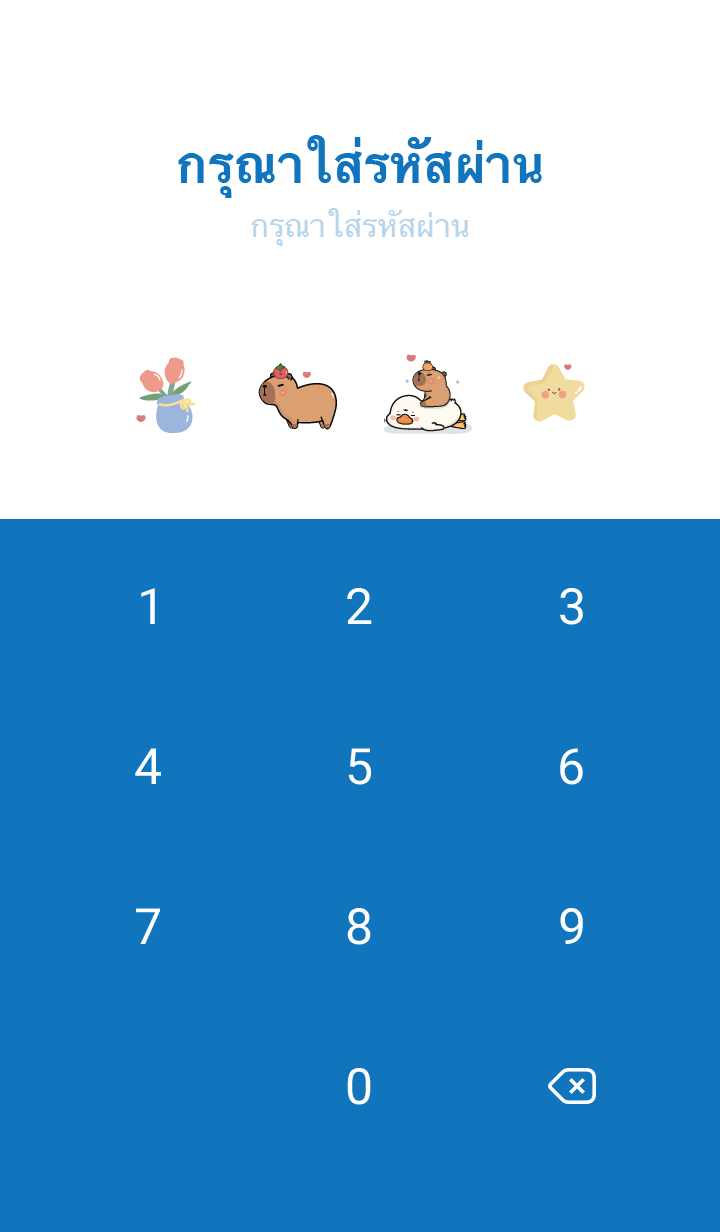Tap the number 2 key
Image resolution: width=720 pixels, height=1232 pixels.
click(359, 607)
